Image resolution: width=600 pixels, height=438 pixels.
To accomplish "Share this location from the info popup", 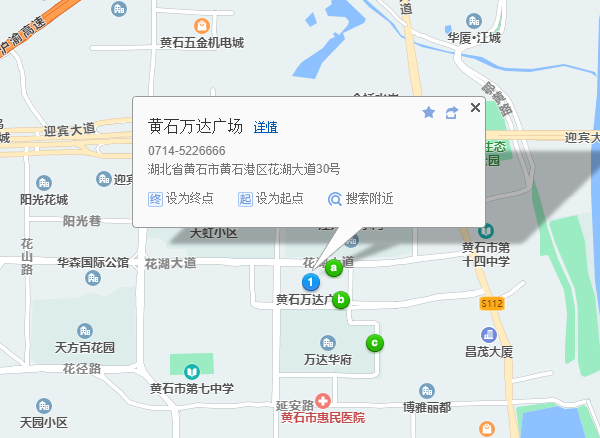I will click(451, 112).
